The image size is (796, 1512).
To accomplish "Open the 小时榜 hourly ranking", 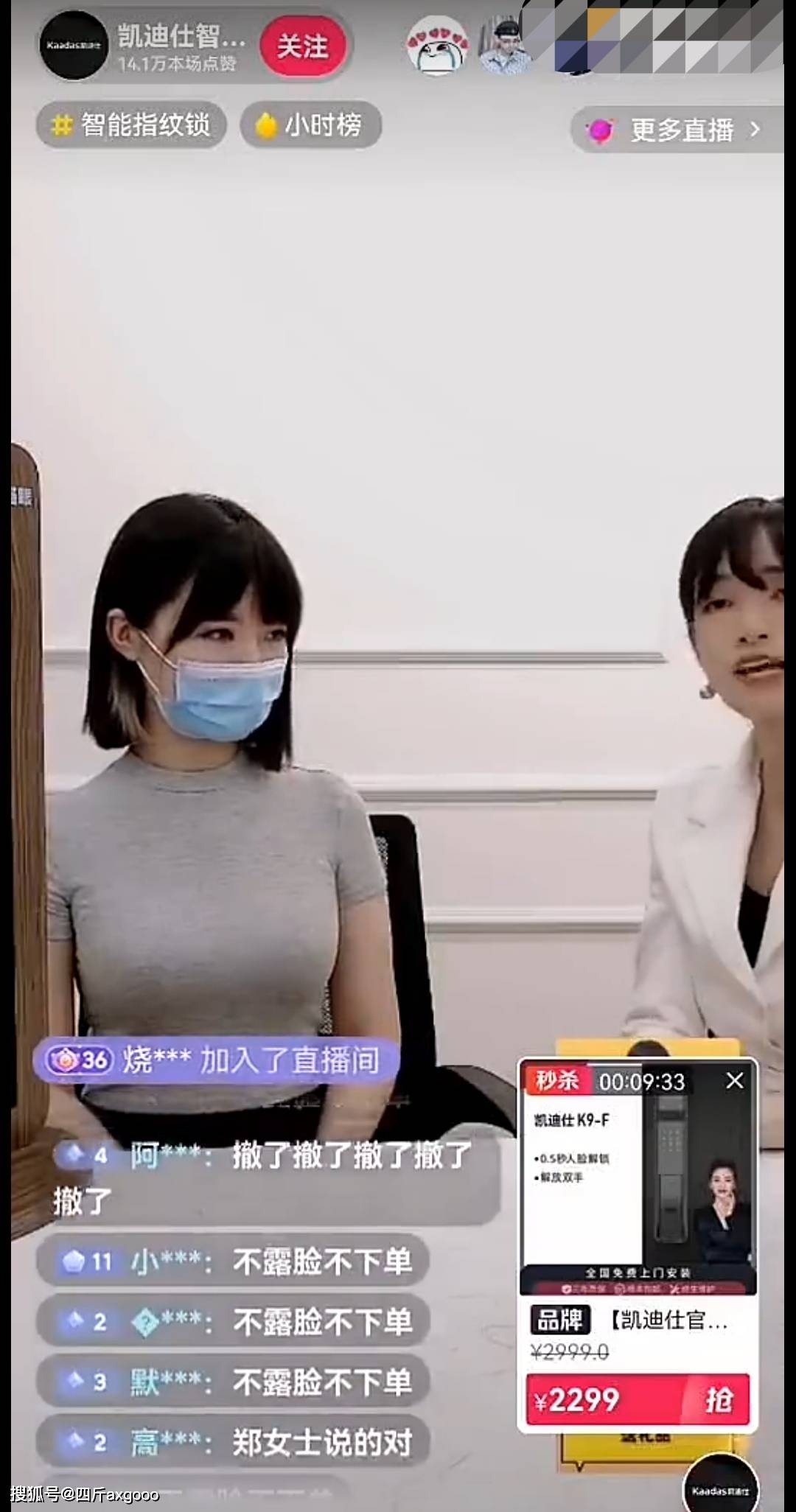I will 310,125.
